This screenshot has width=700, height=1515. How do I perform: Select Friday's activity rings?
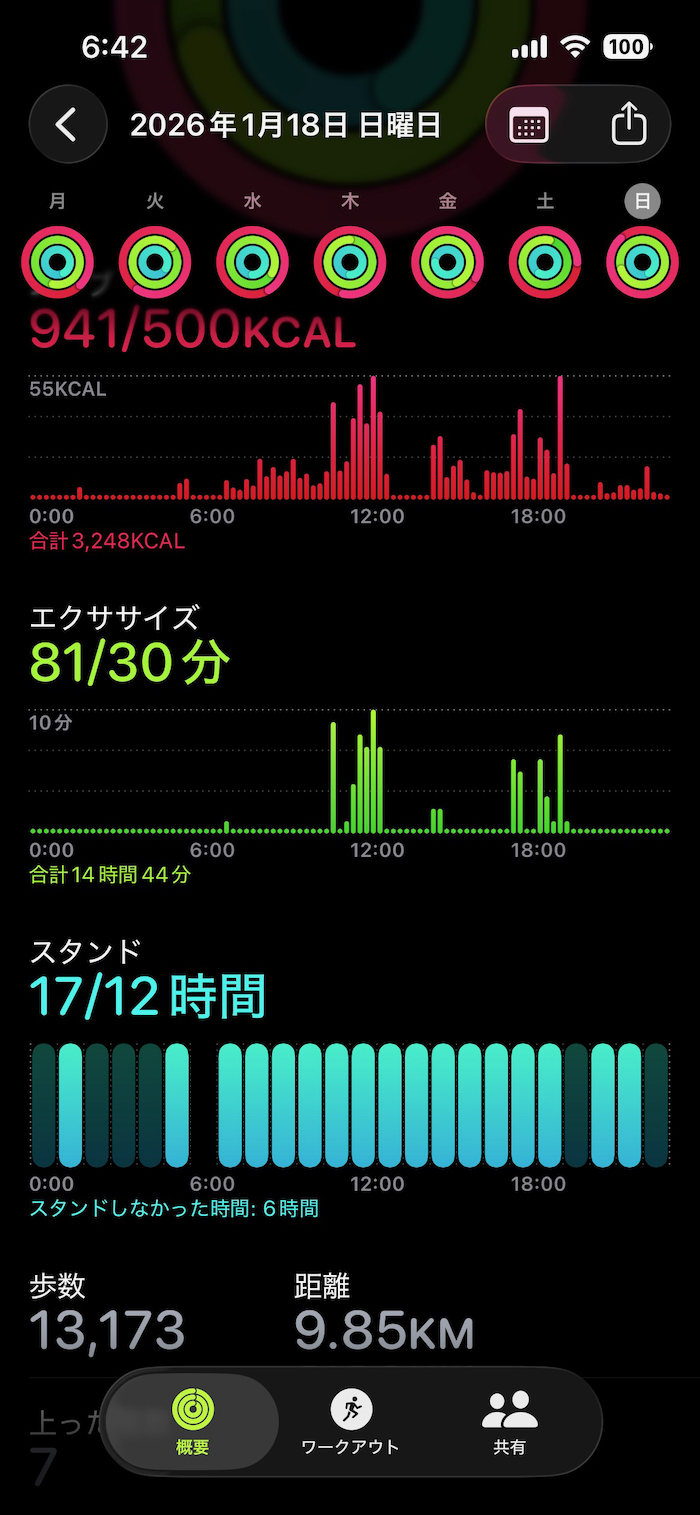[x=447, y=262]
